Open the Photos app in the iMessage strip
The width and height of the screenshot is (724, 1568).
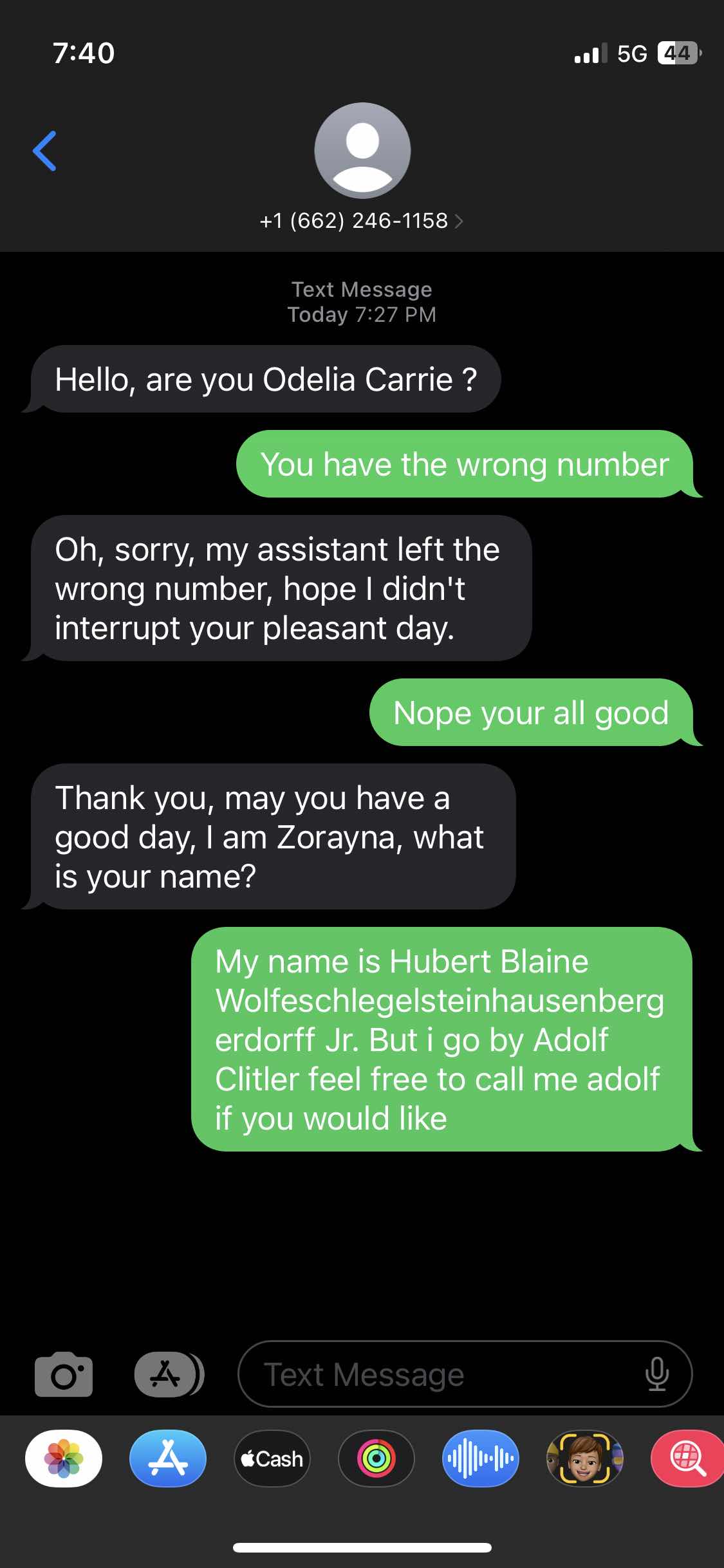(64, 1459)
